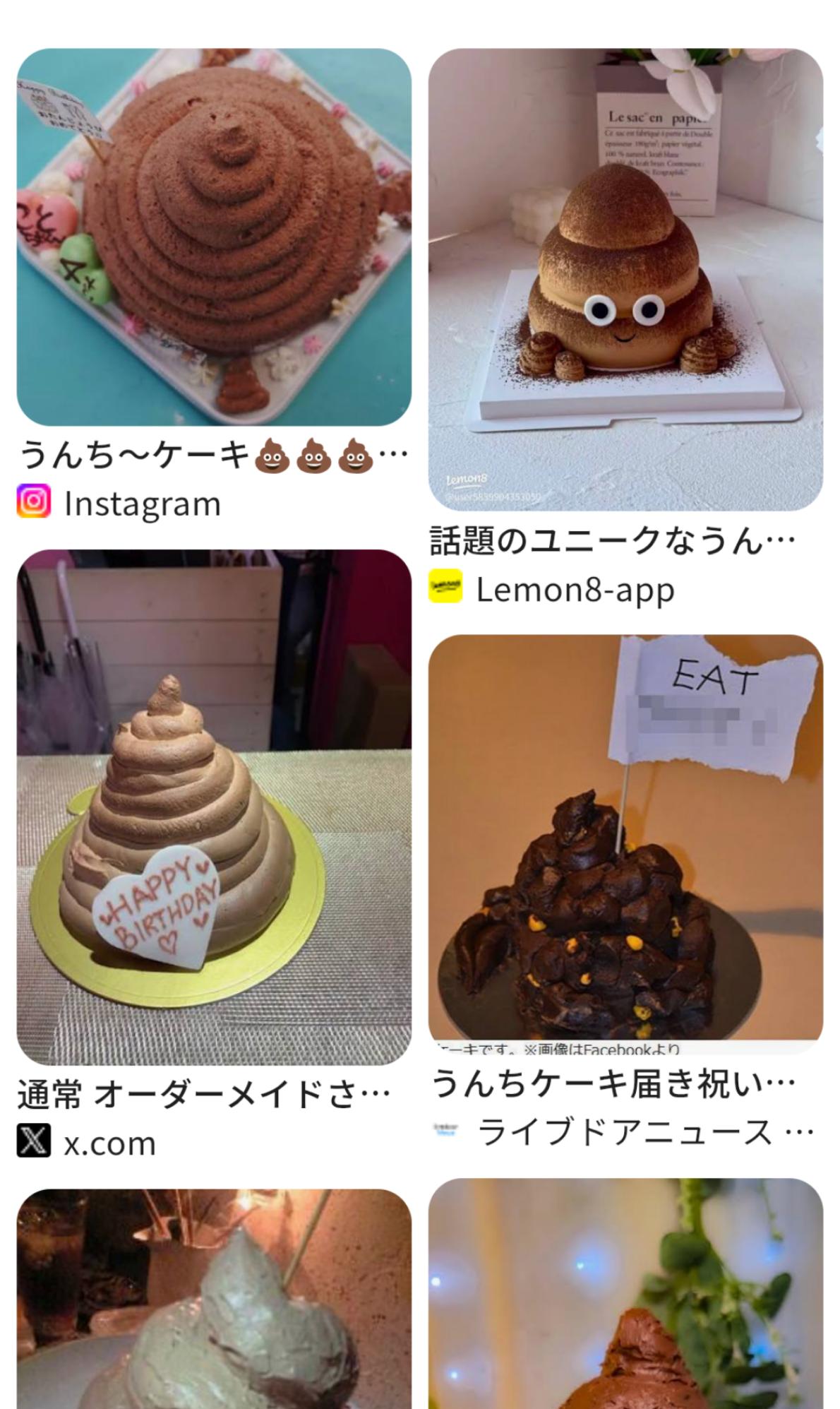Open the gray cream cake with sparkler image
The width and height of the screenshot is (840, 1409).
click(x=214, y=1298)
